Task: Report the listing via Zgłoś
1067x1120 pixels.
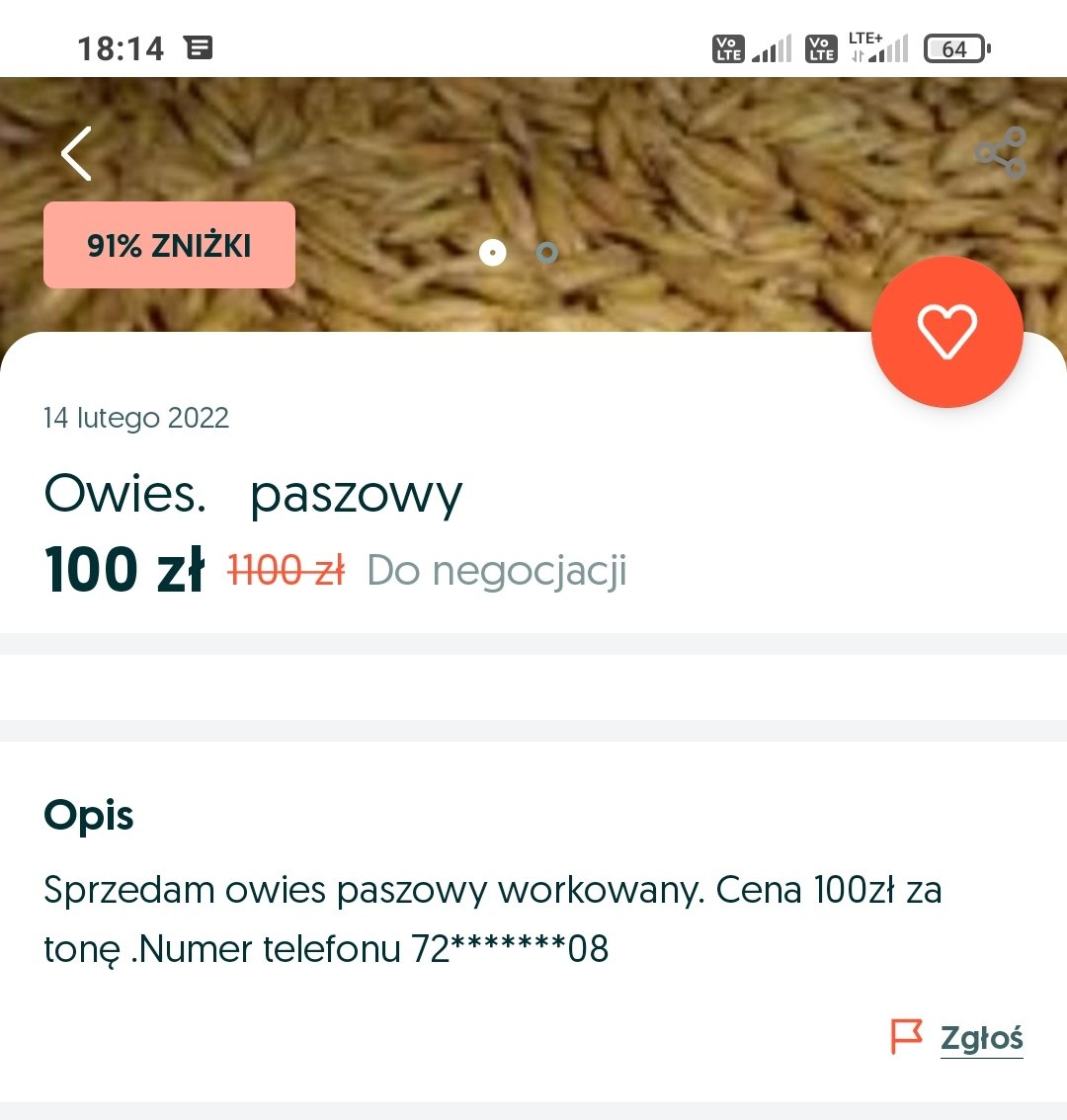Action: 980,1038
